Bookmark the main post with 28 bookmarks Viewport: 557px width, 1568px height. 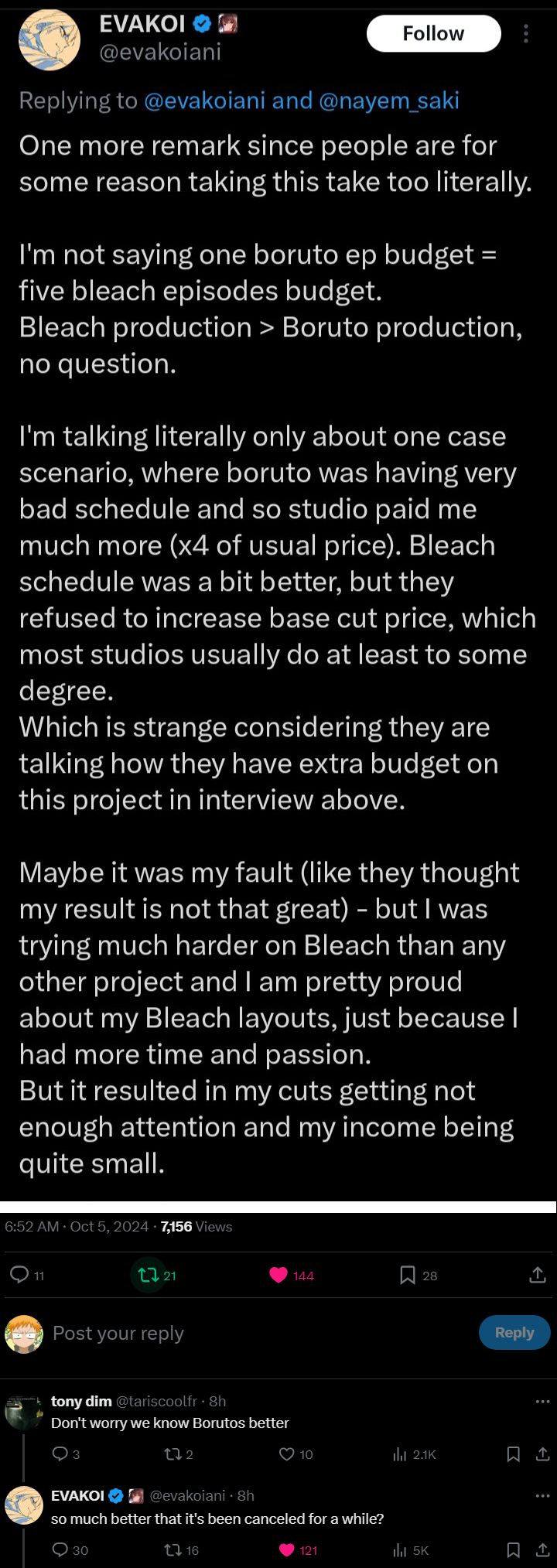(408, 1275)
